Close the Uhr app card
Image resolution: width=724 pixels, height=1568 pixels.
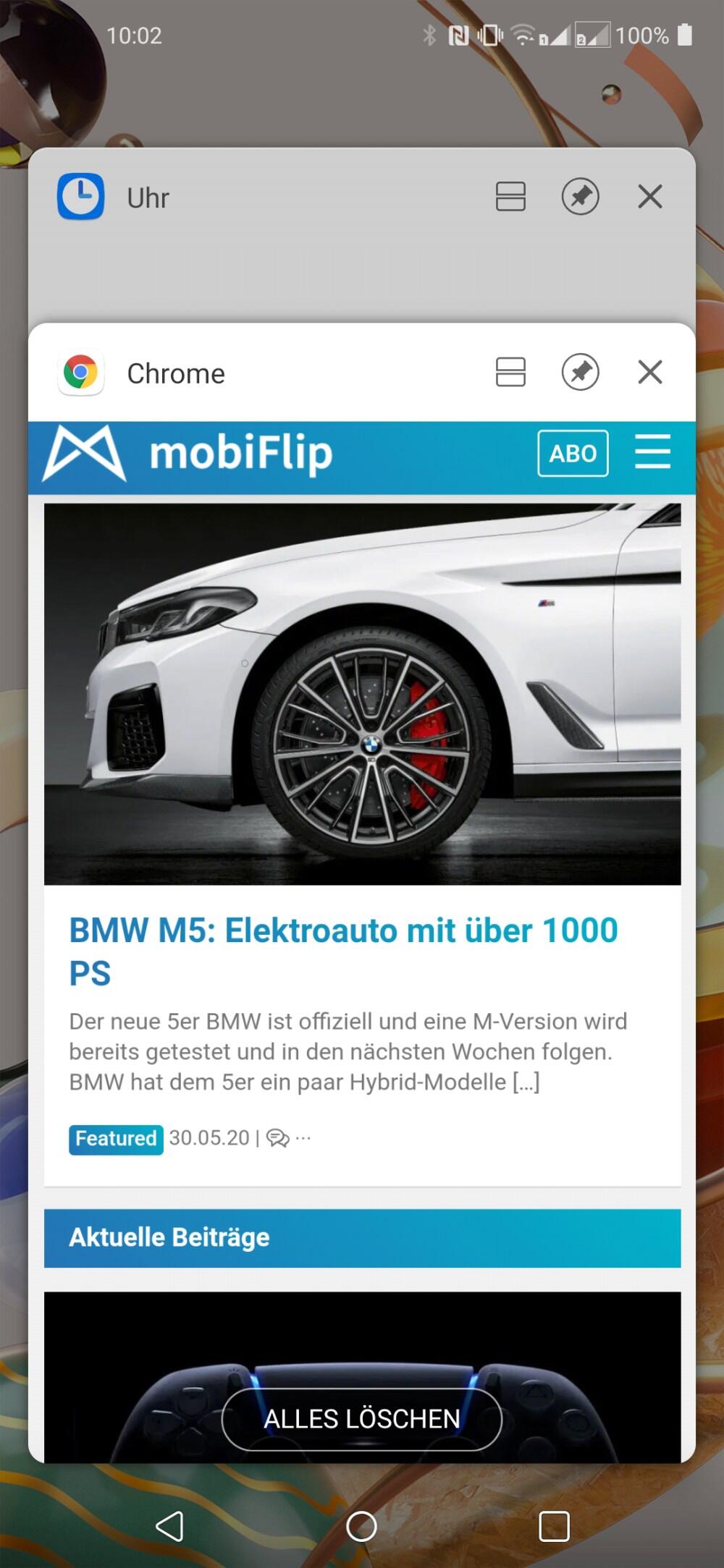649,196
